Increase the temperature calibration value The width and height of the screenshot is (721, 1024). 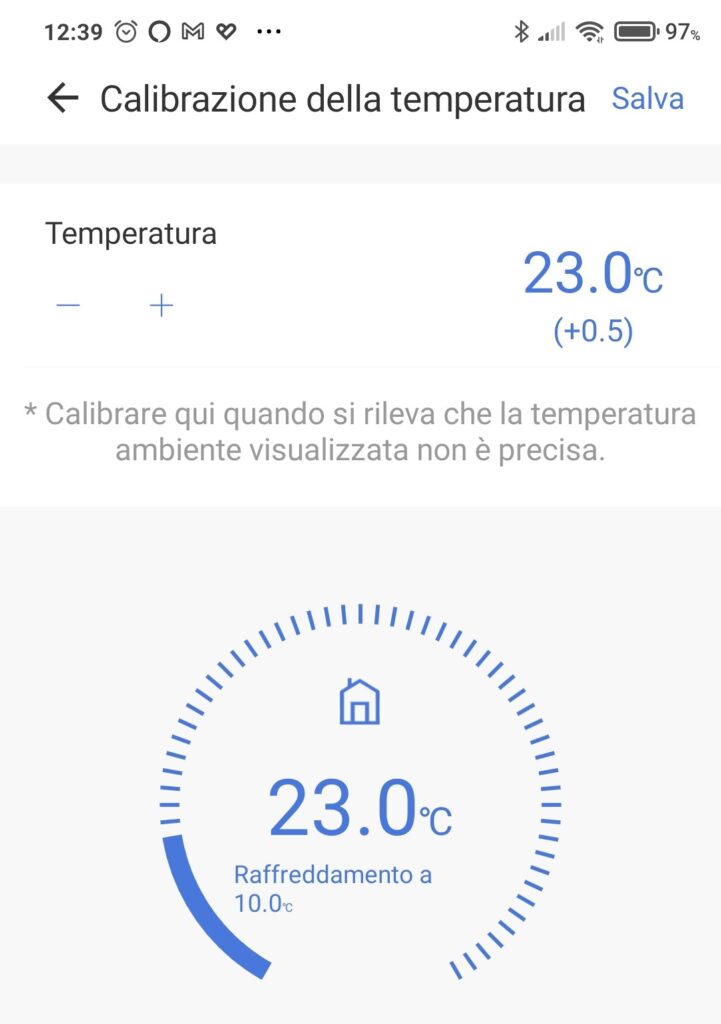point(161,306)
